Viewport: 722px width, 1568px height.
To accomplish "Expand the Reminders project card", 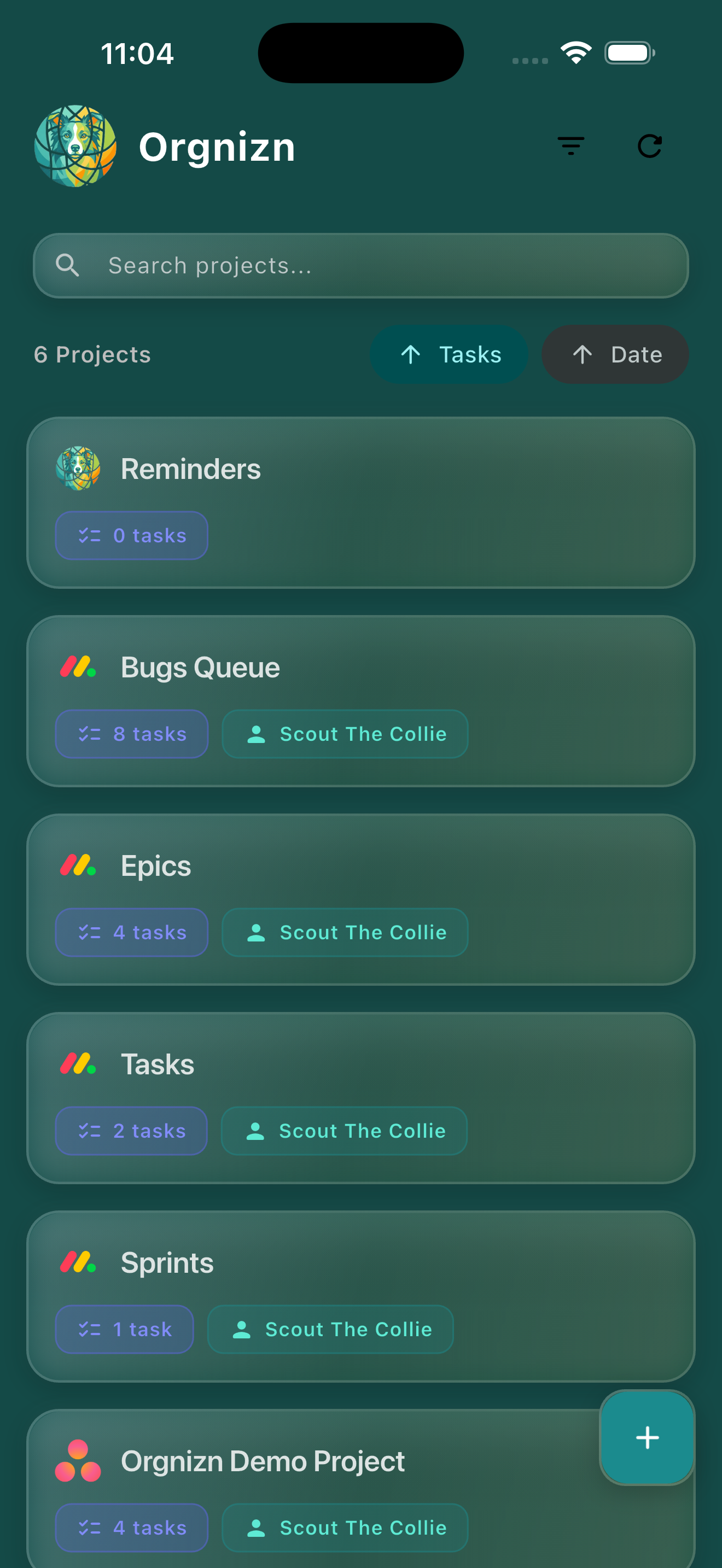I will [361, 501].
